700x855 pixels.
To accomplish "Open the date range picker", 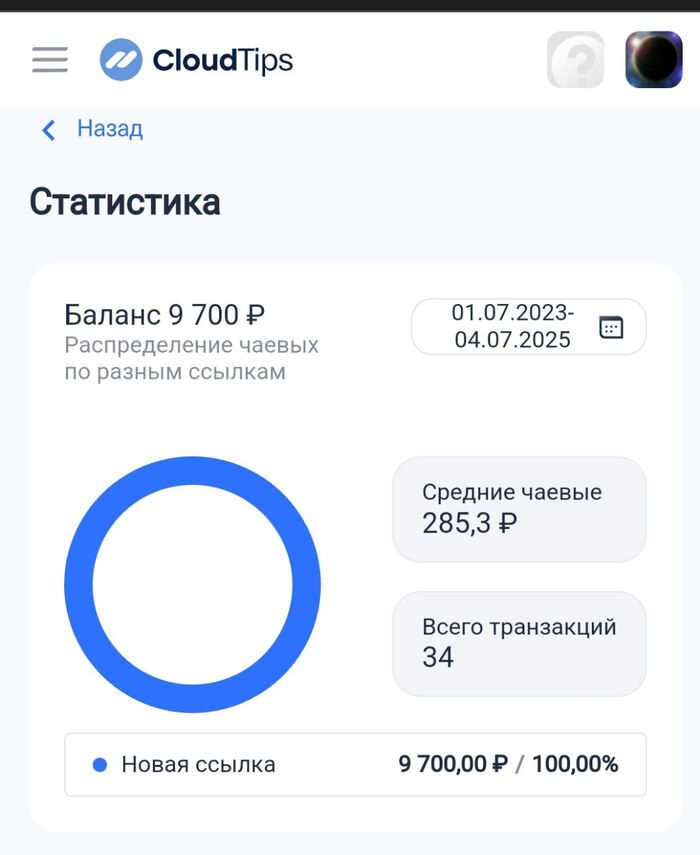I will click(x=528, y=327).
